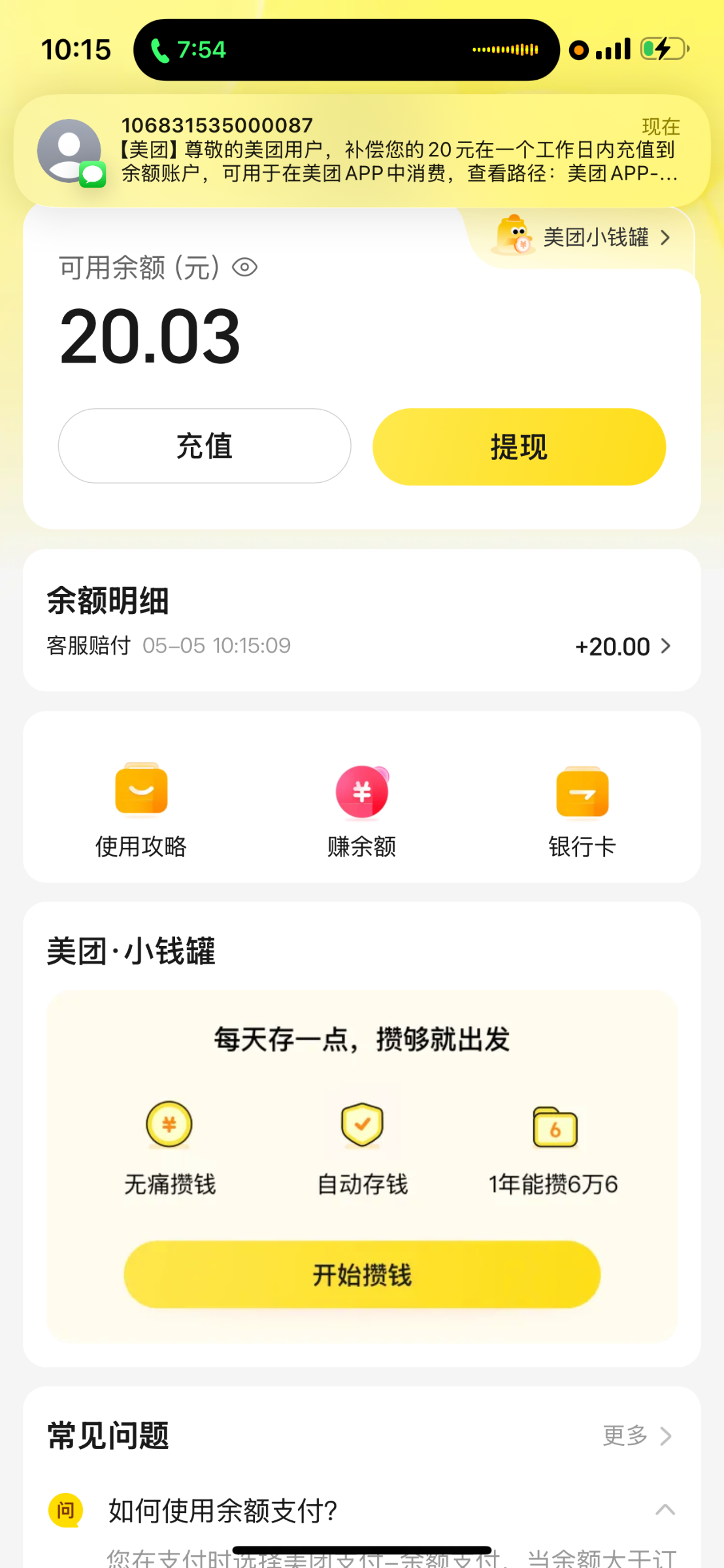This screenshot has height=1568, width=724.
Task: Hide the available balance amount
Action: [x=245, y=267]
